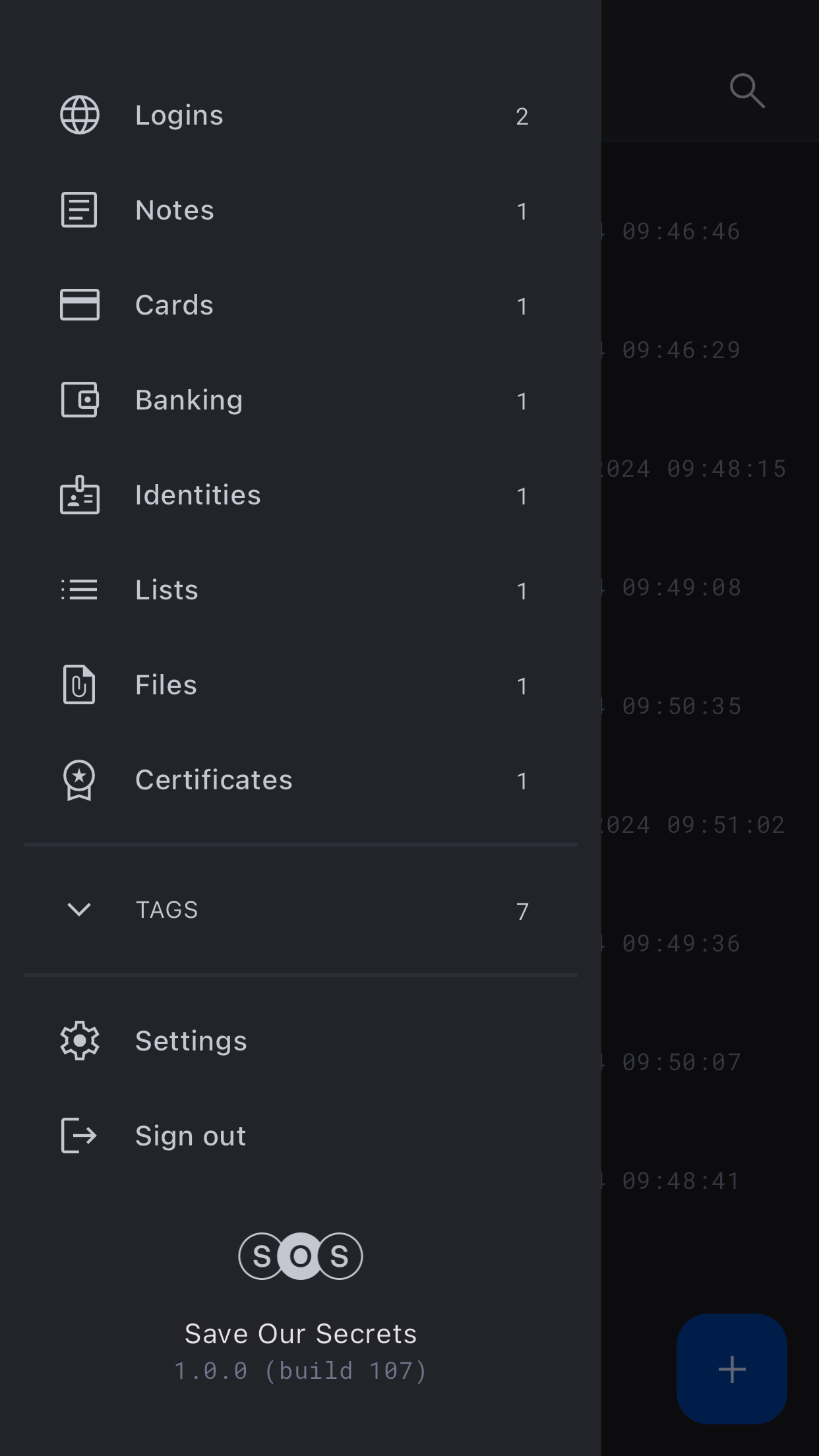Viewport: 819px width, 1456px height.
Task: Tap the search magnifier icon
Action: 746,90
